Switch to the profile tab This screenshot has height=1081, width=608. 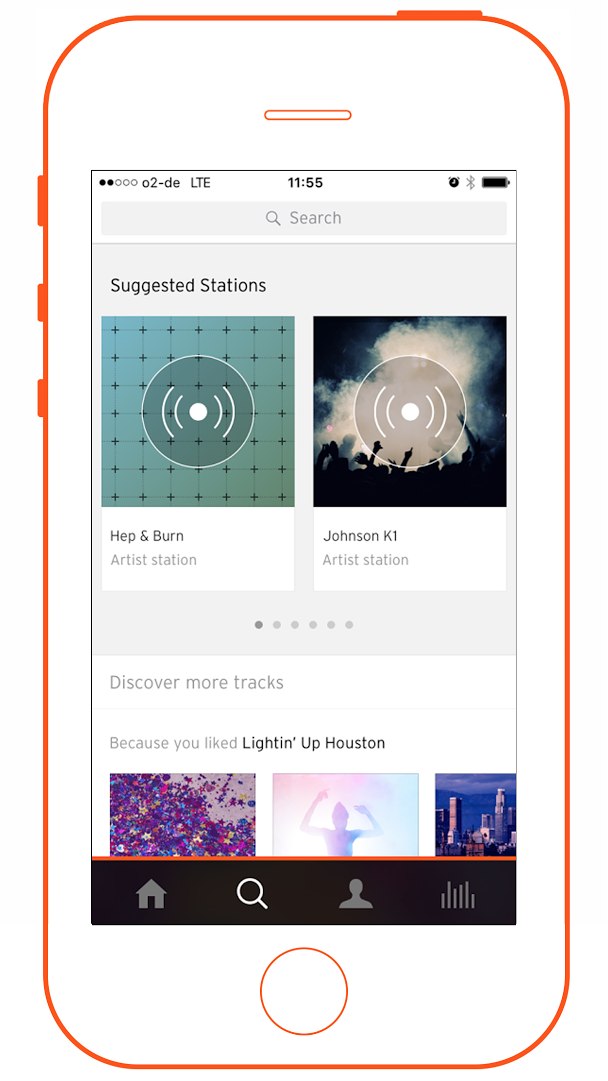355,893
